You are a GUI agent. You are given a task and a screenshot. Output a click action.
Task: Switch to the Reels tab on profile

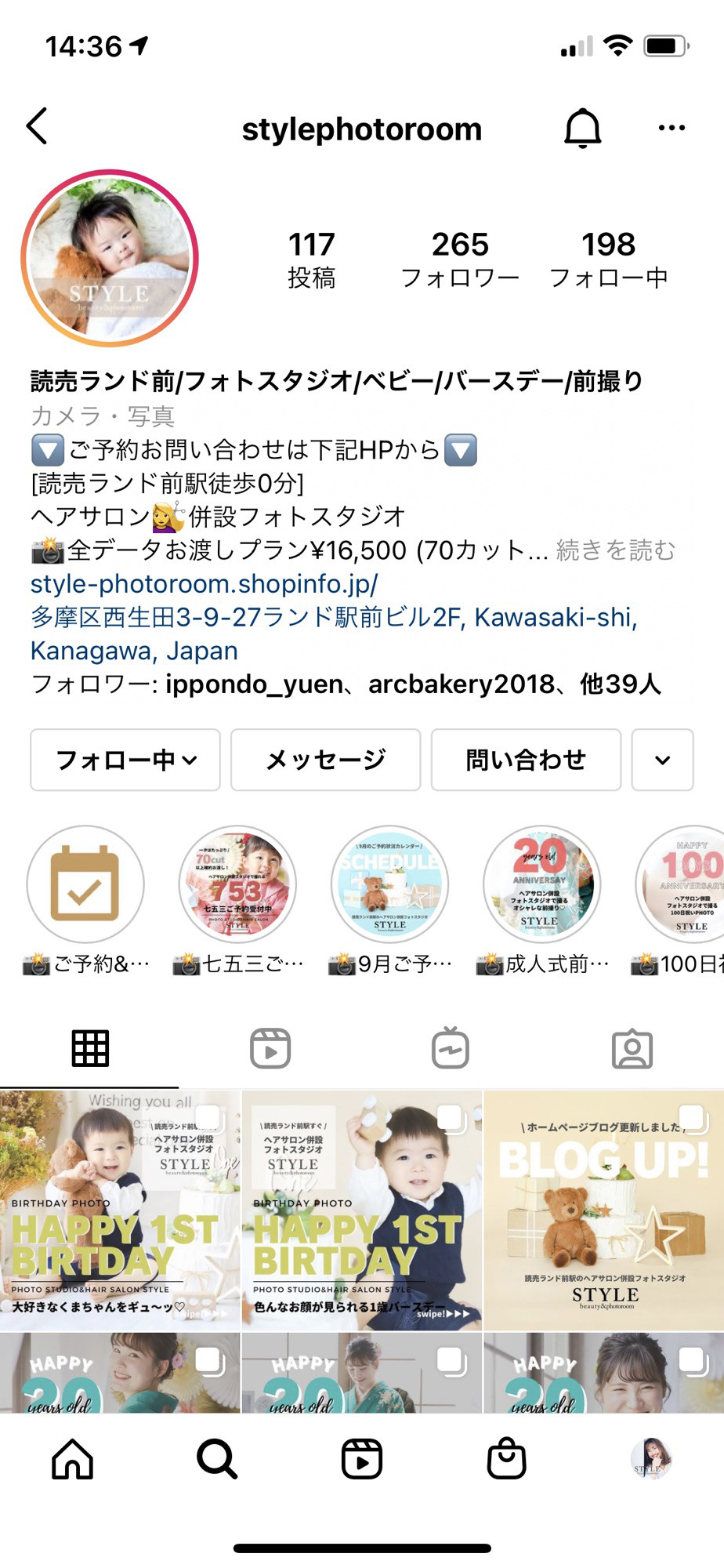(270, 1048)
